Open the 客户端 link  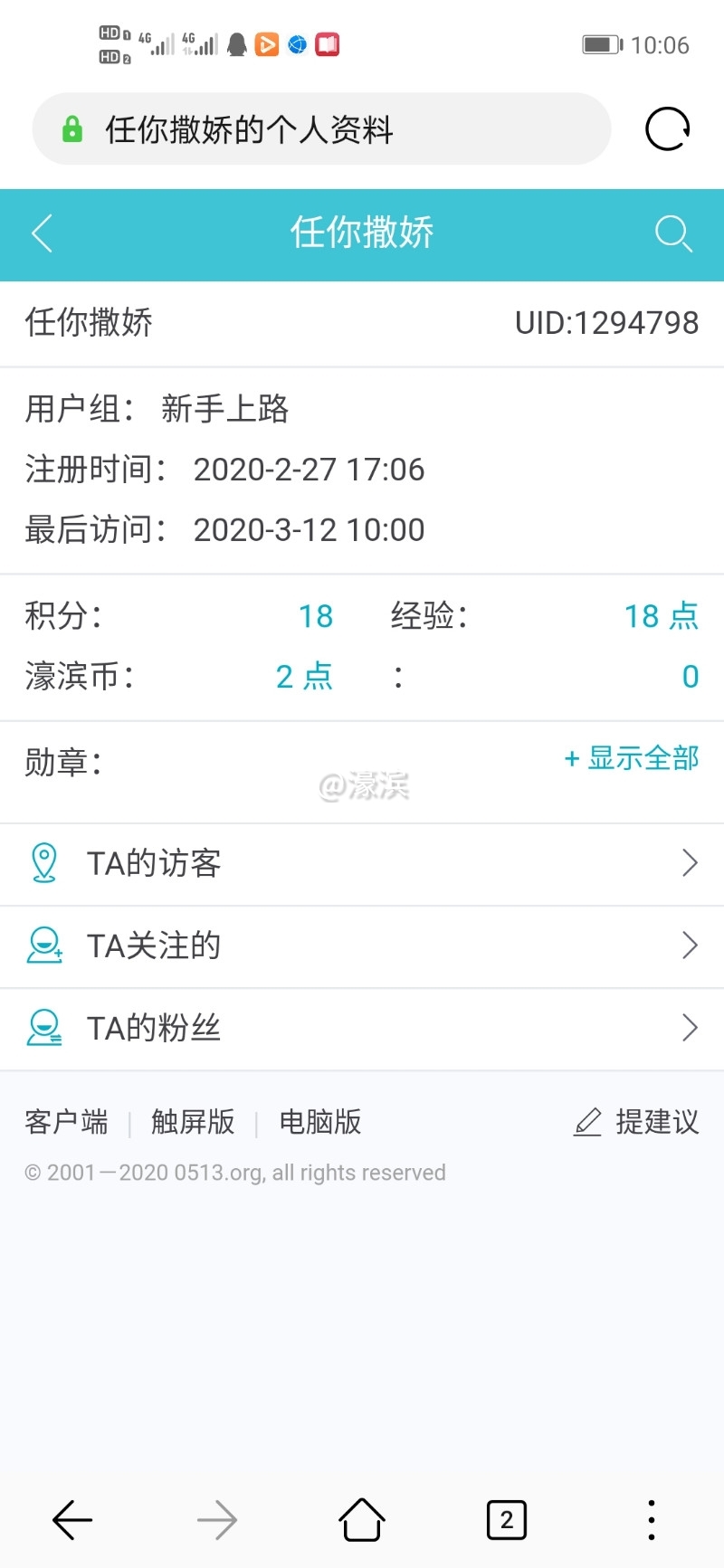66,1122
